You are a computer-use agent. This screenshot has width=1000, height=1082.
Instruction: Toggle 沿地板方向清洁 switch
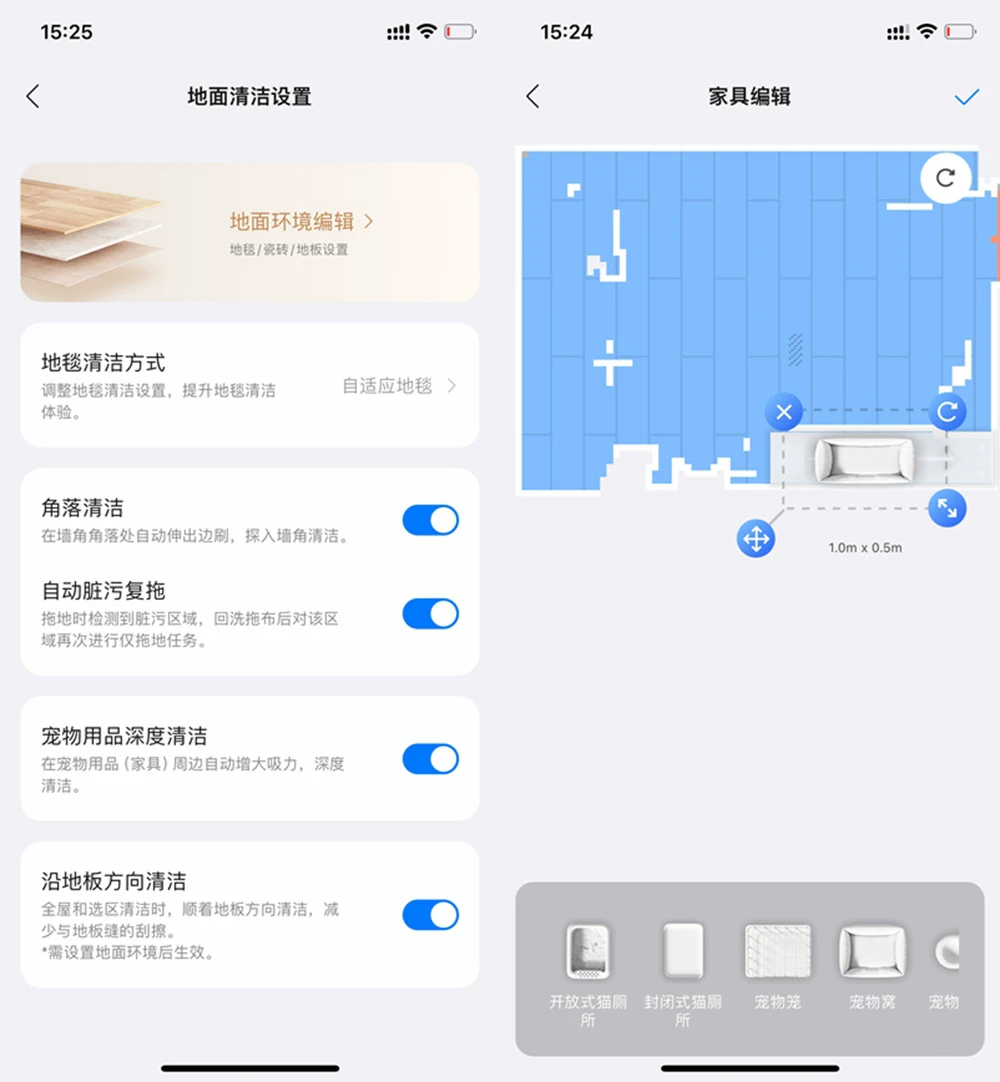coord(430,914)
